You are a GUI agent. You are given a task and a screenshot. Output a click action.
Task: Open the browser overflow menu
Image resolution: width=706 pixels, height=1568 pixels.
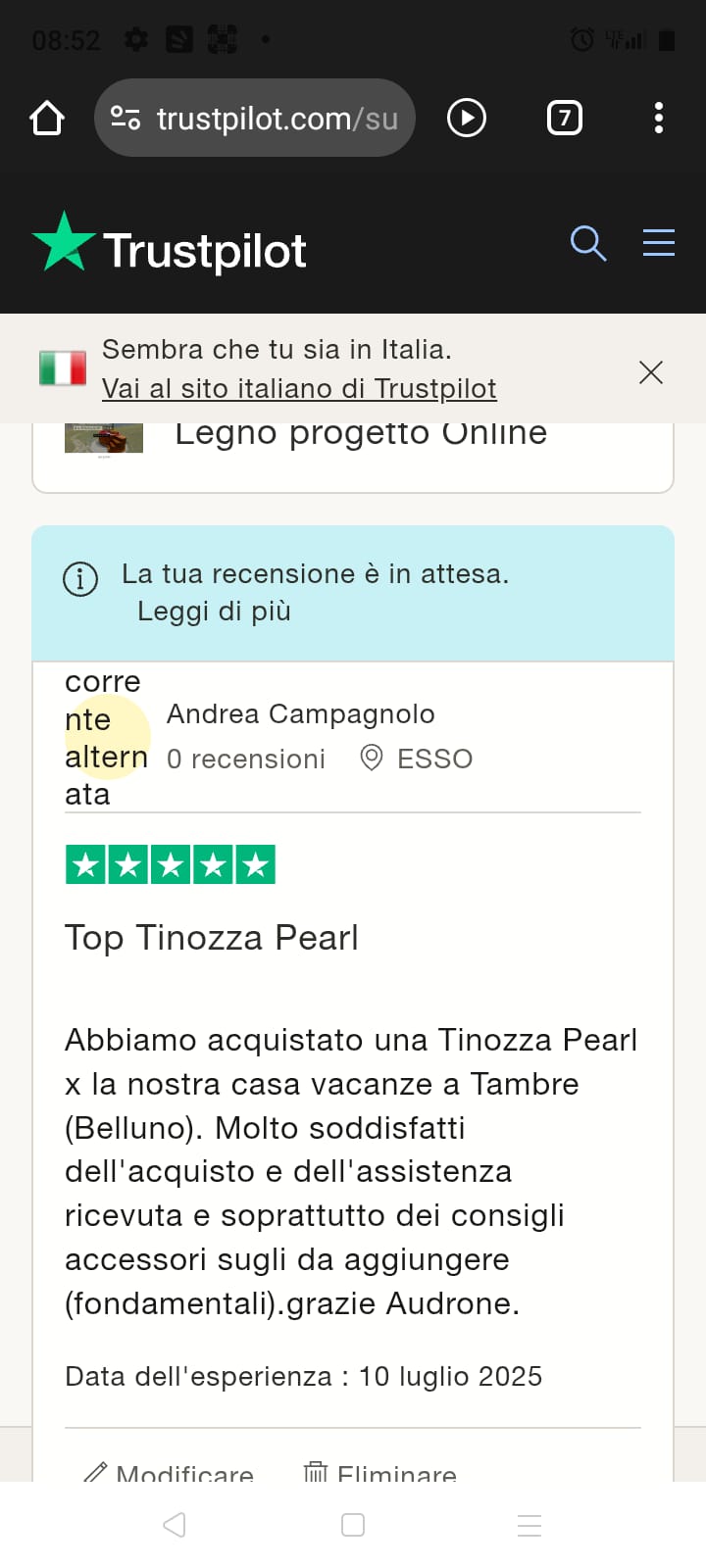coord(659,118)
